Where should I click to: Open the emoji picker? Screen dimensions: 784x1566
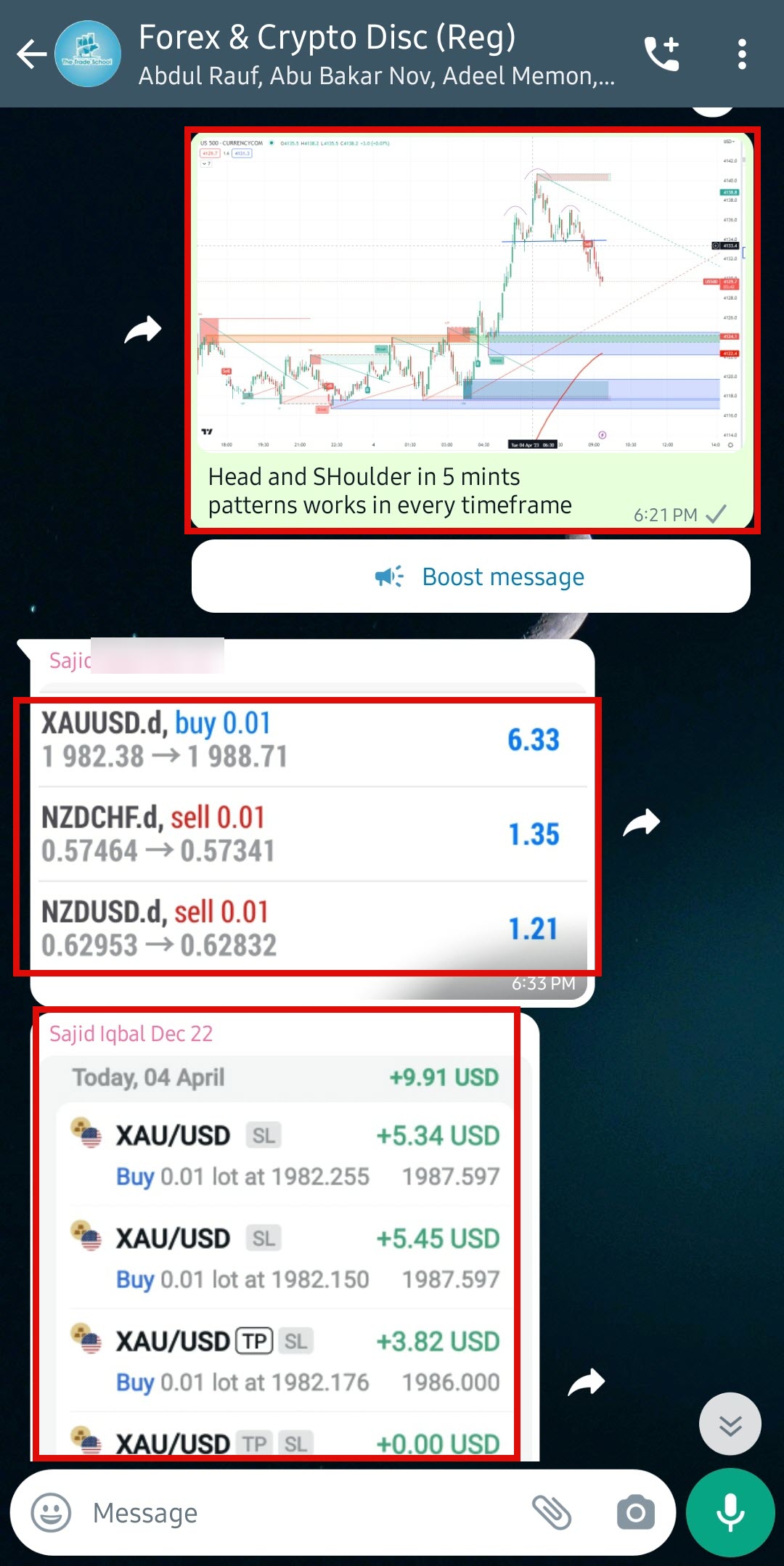pos(51,1513)
